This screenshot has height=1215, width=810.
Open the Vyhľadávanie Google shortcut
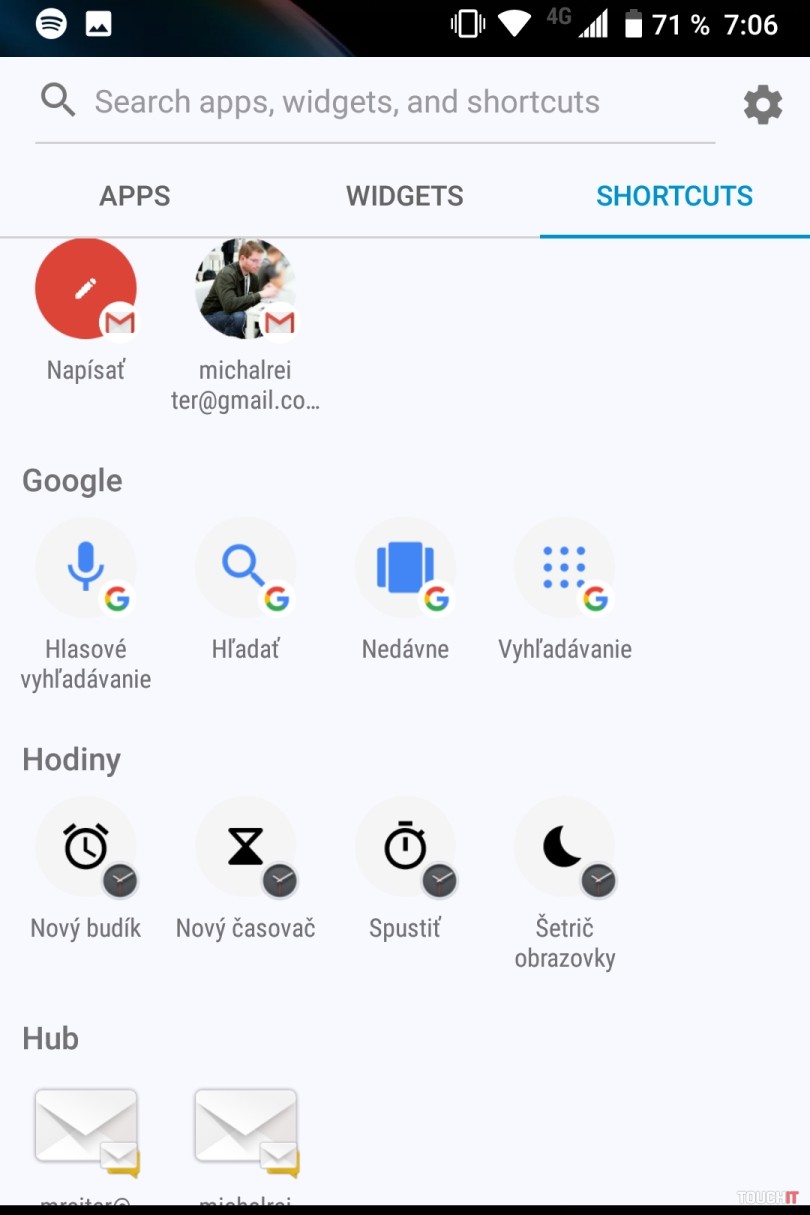564,568
